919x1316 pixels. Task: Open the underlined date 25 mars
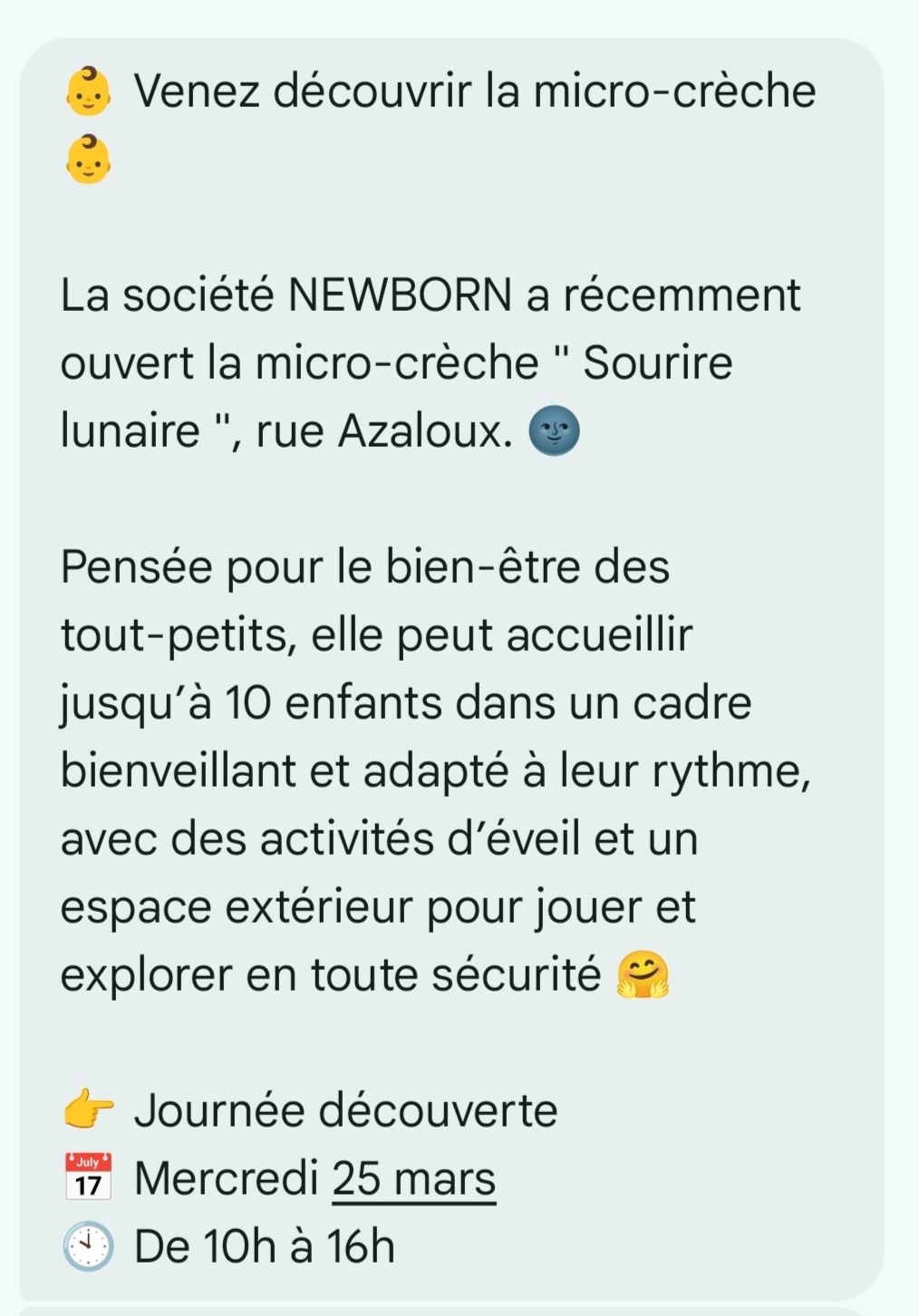coord(414,1179)
